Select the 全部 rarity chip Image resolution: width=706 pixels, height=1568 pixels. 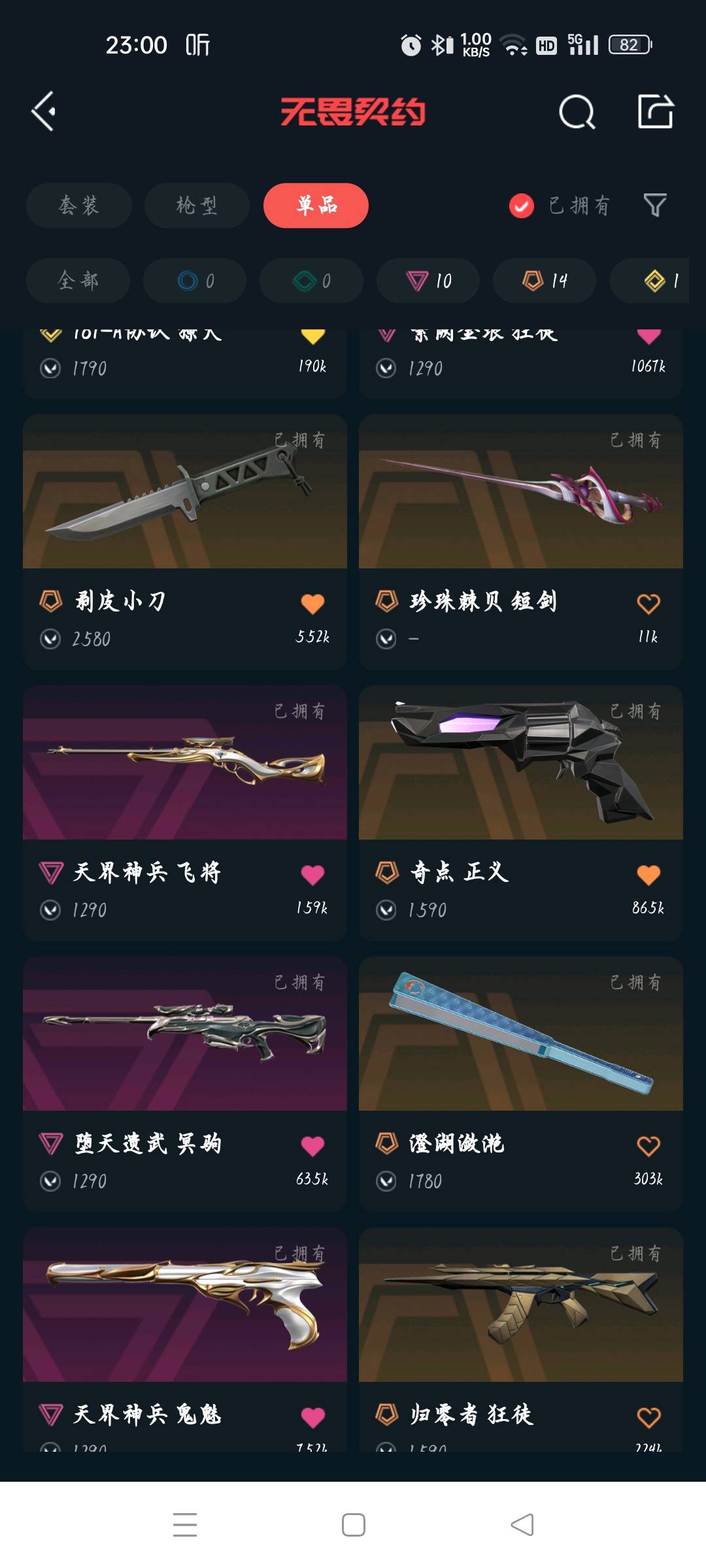78,281
